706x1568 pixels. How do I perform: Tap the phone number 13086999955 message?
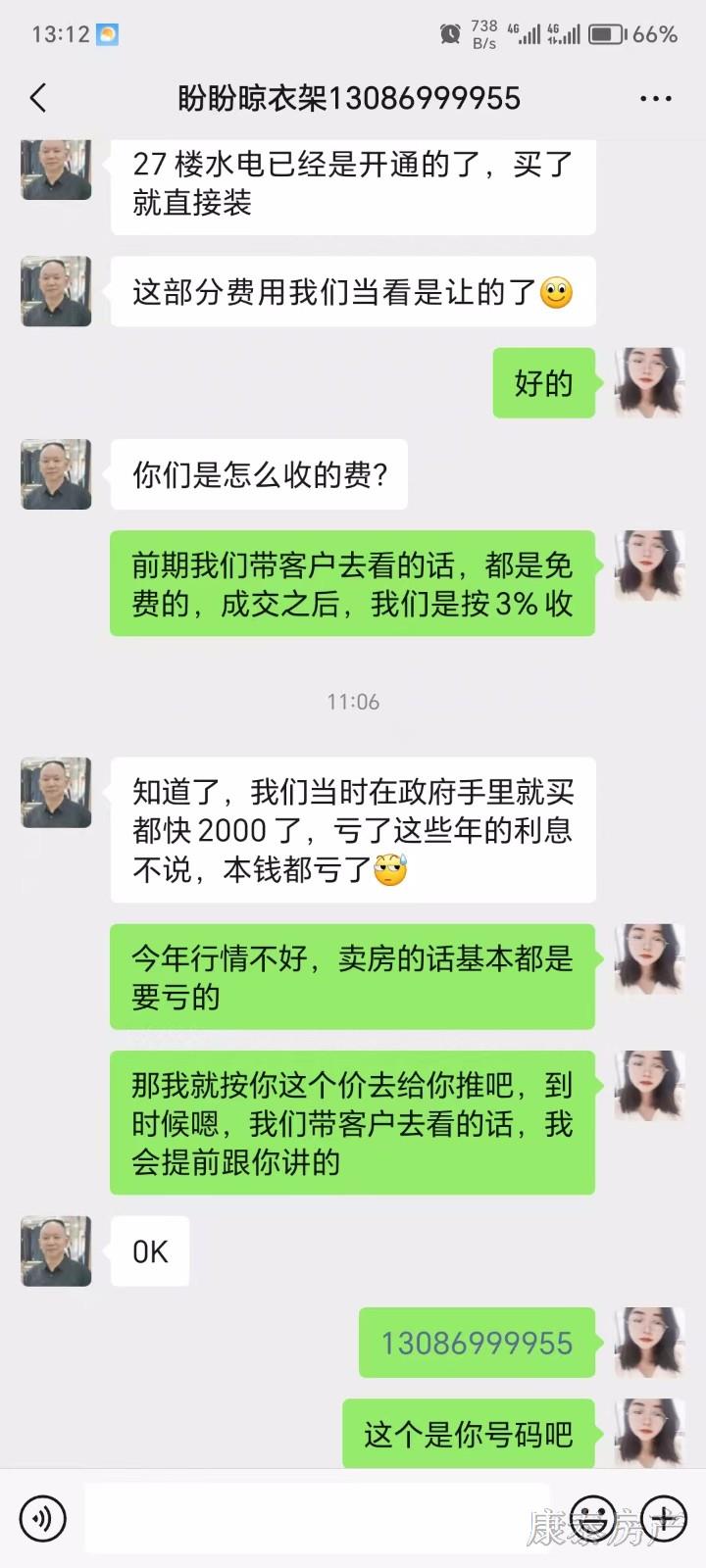(x=477, y=1343)
